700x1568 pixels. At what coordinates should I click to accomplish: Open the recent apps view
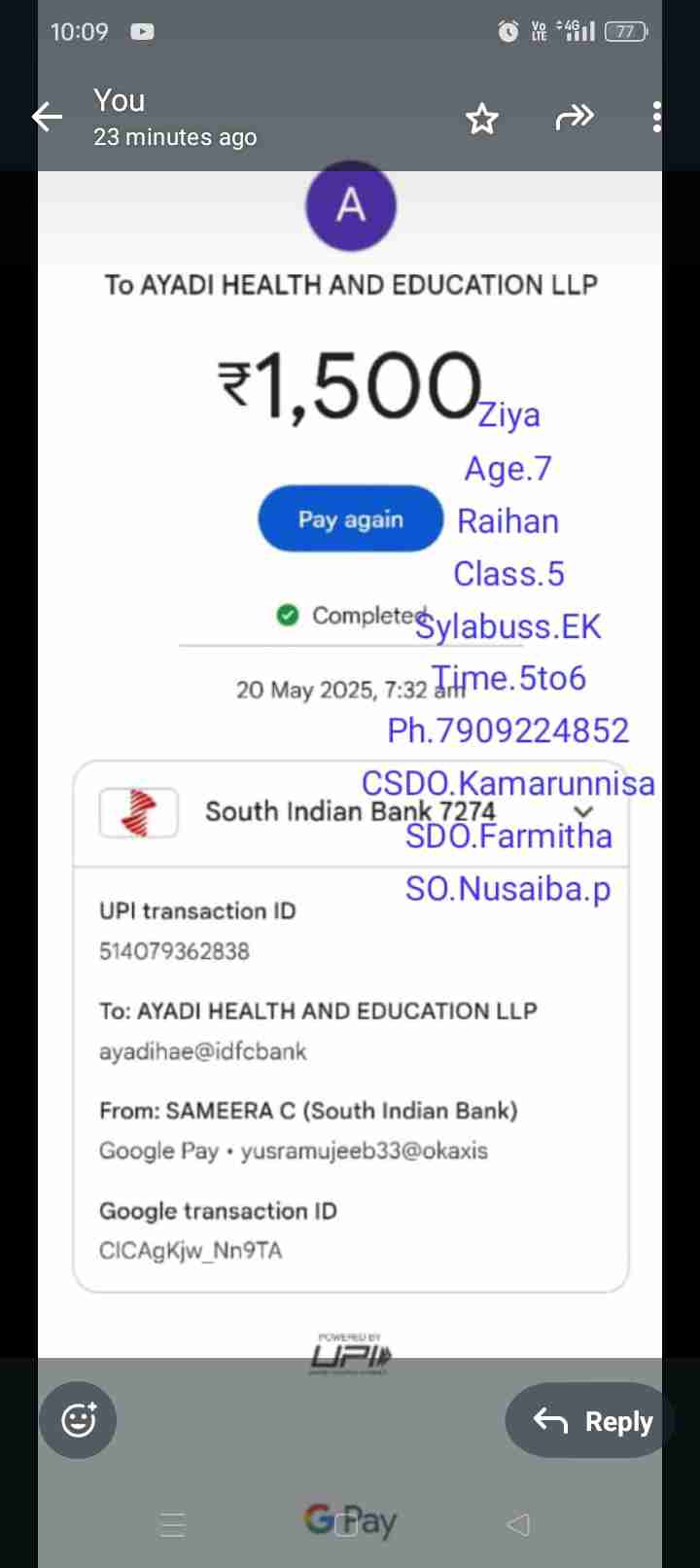173,1524
